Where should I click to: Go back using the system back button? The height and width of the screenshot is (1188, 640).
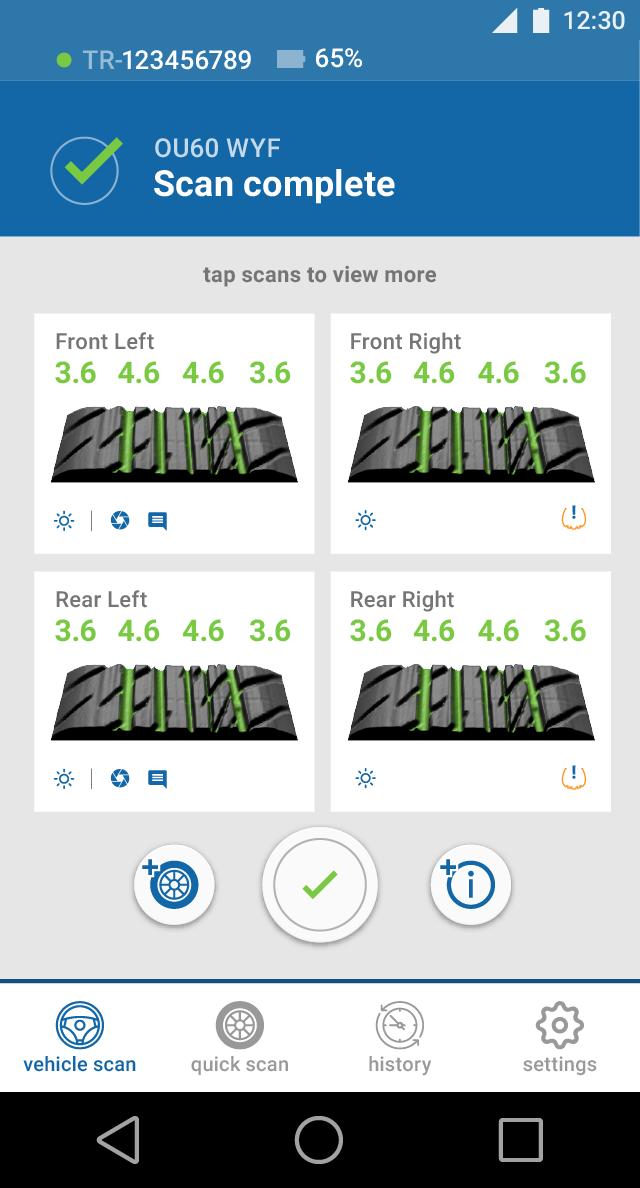click(118, 1139)
